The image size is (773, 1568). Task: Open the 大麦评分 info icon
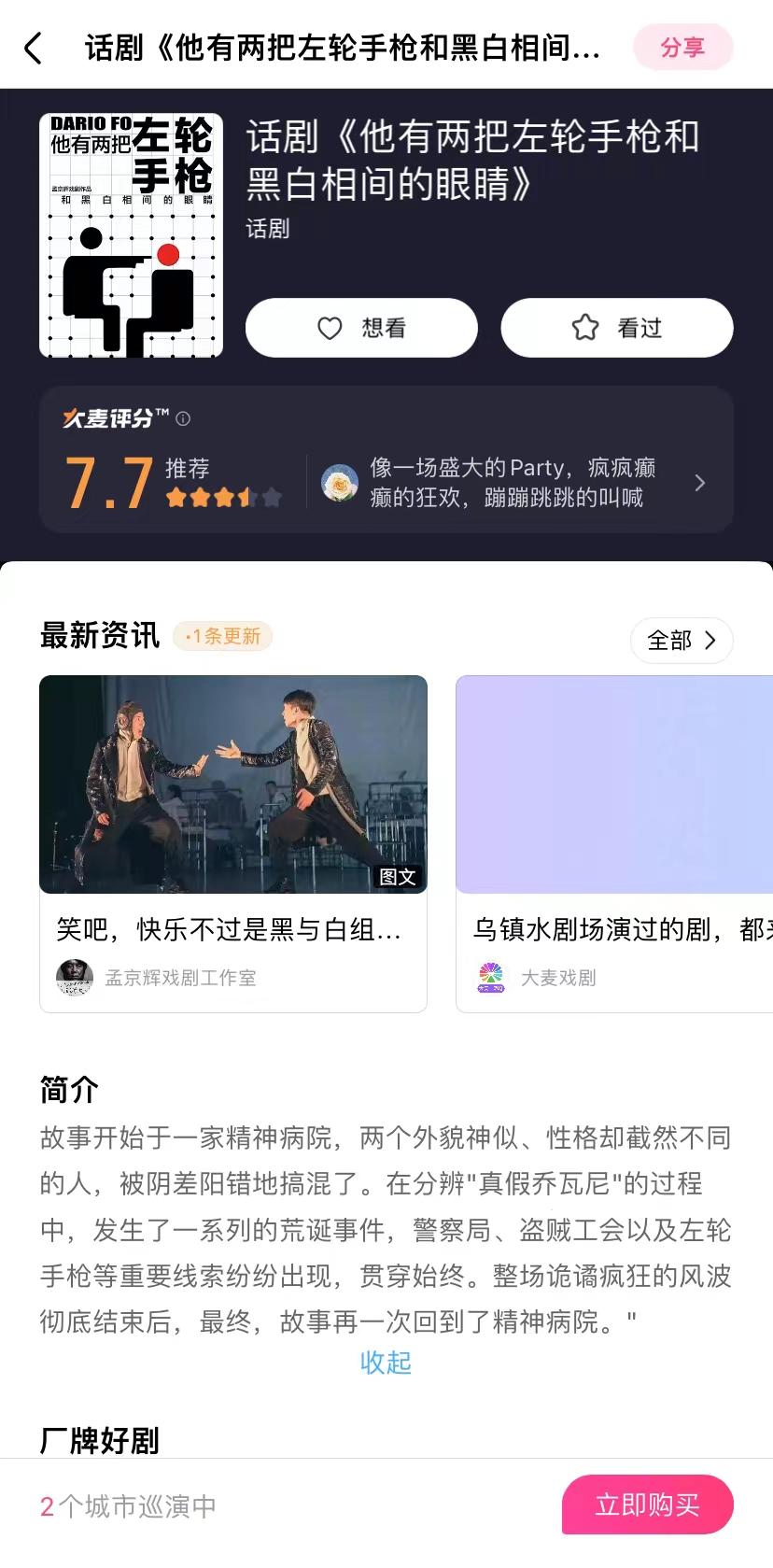[x=184, y=420]
